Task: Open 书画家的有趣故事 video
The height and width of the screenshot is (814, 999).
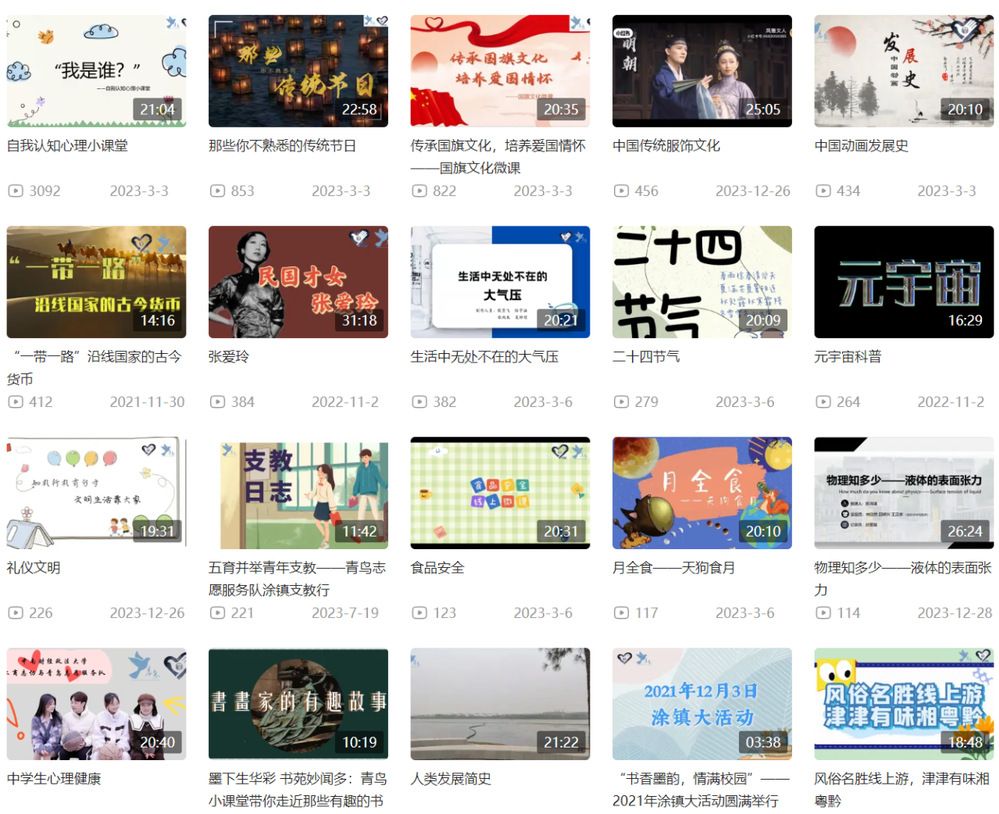Action: pos(298,703)
